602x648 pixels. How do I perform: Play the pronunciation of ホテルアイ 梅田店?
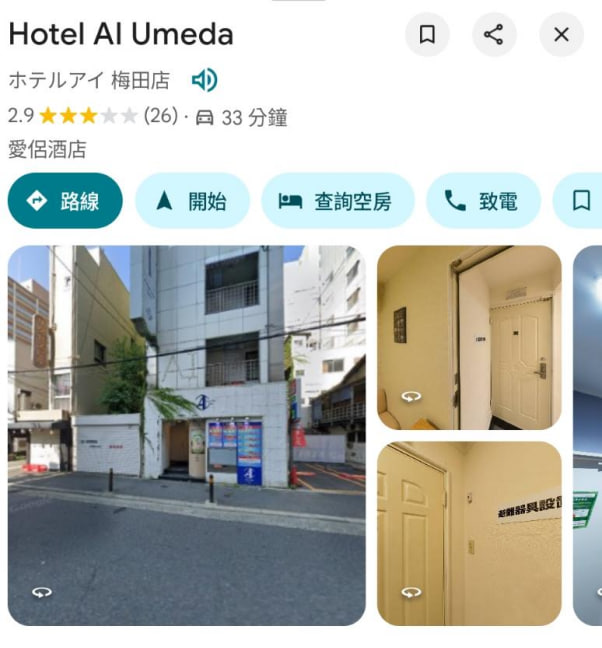tap(204, 80)
